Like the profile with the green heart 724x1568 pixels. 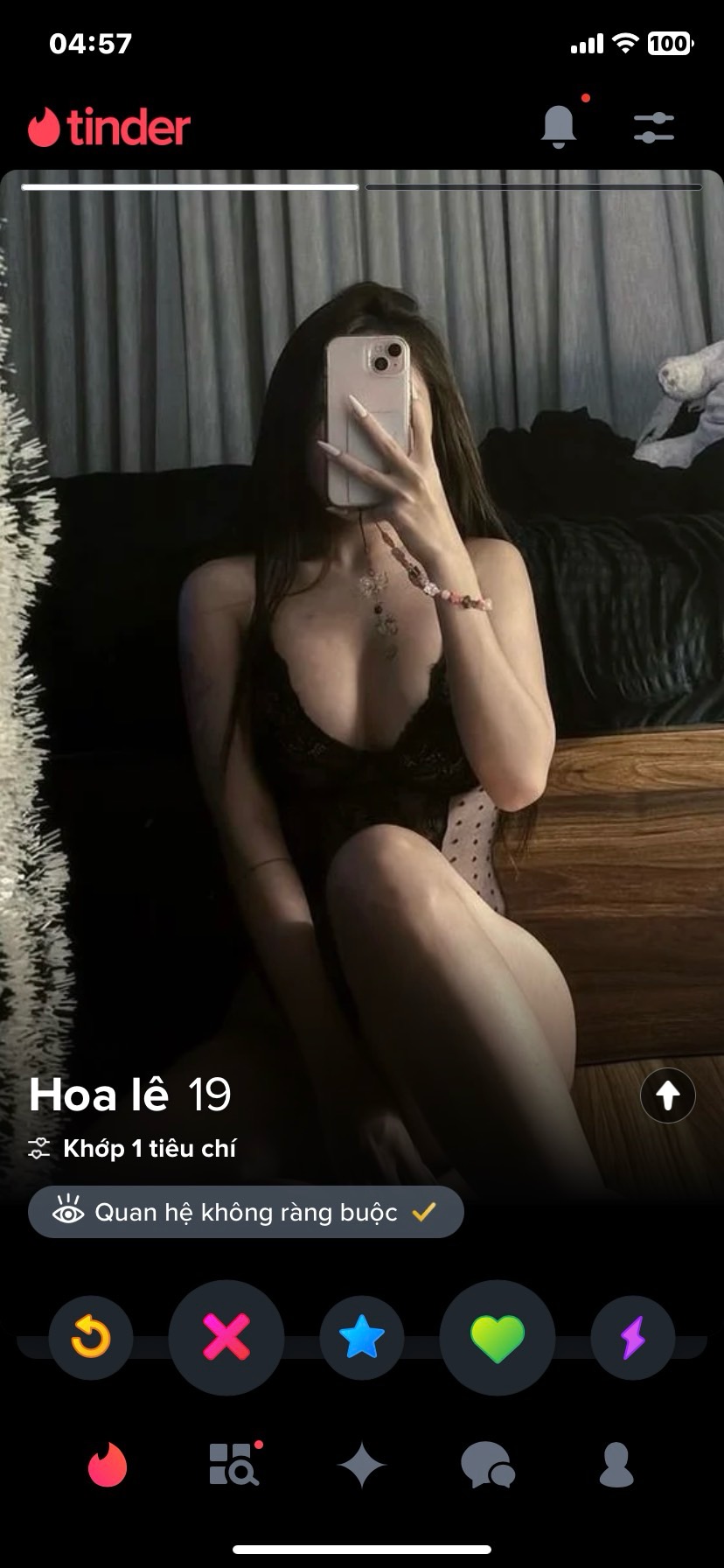pyautogui.click(x=497, y=1337)
